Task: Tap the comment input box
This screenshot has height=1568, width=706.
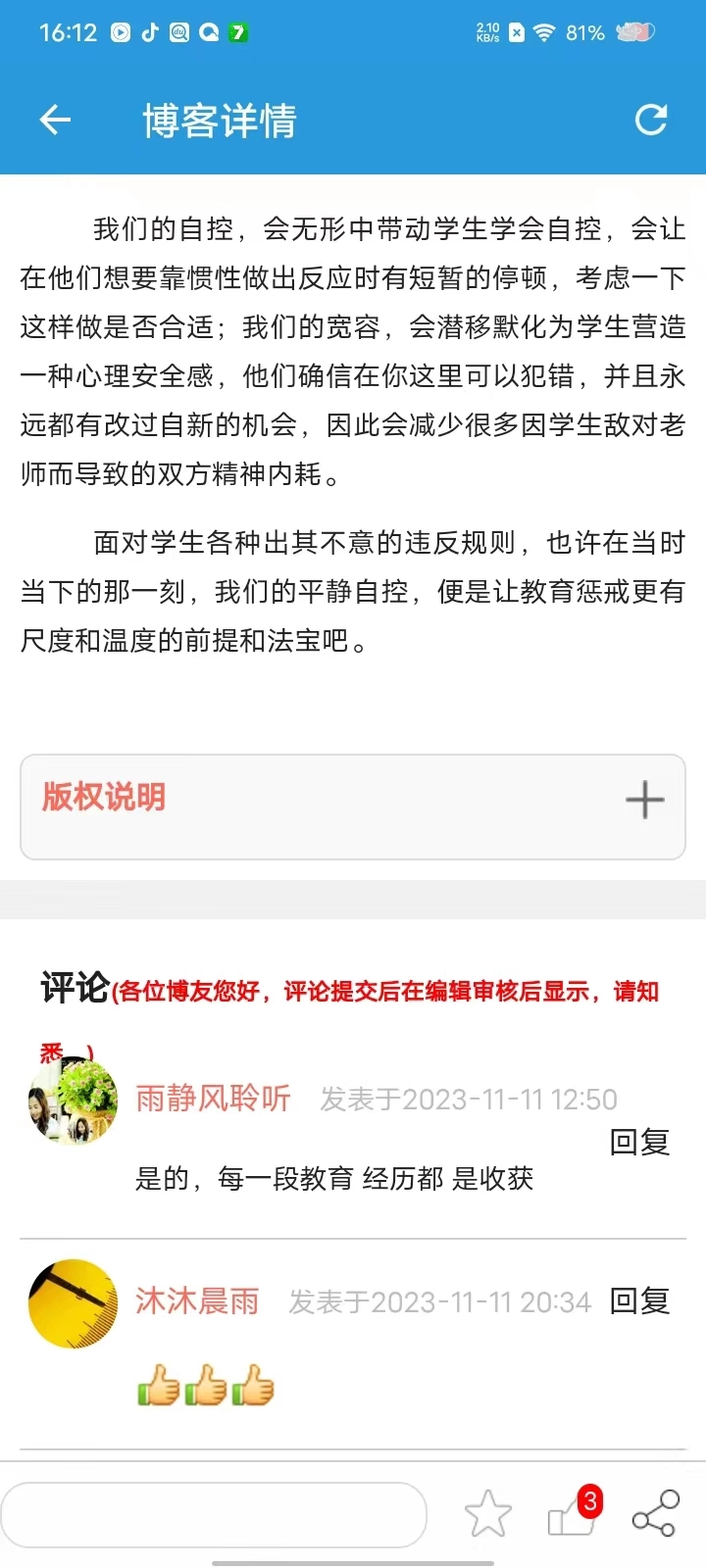Action: 214,1515
